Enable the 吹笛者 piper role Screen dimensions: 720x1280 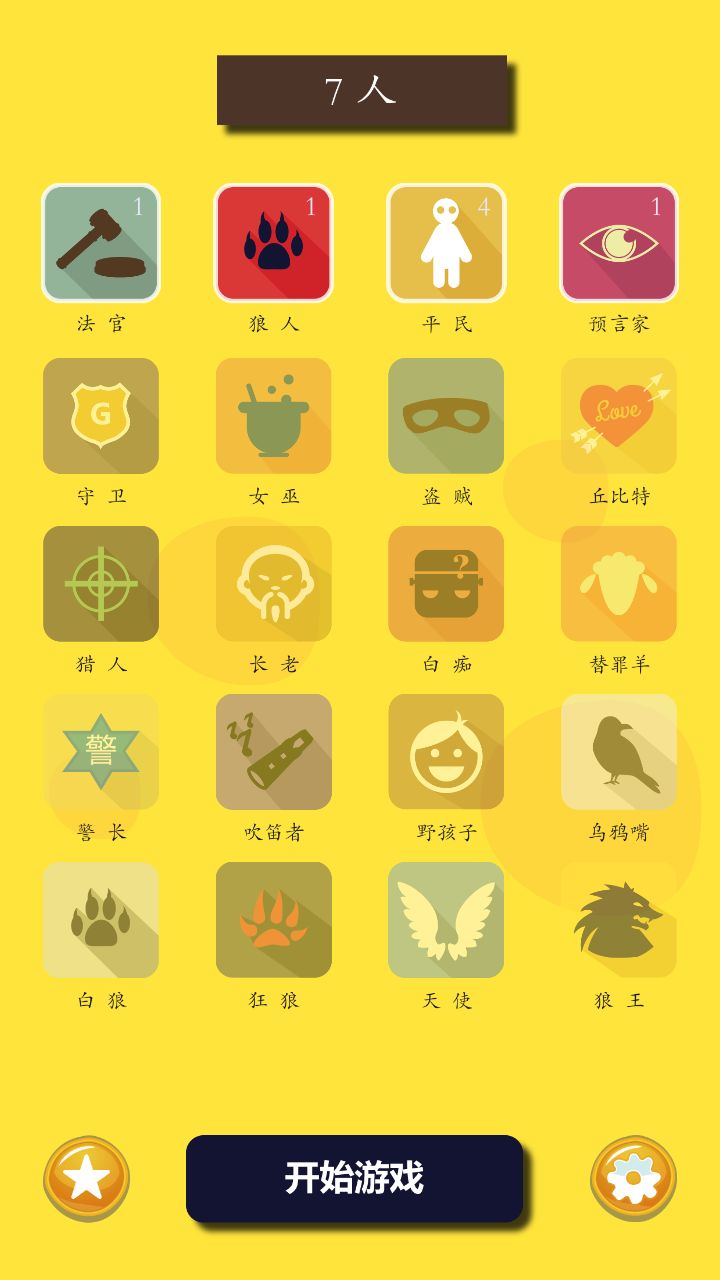273,752
